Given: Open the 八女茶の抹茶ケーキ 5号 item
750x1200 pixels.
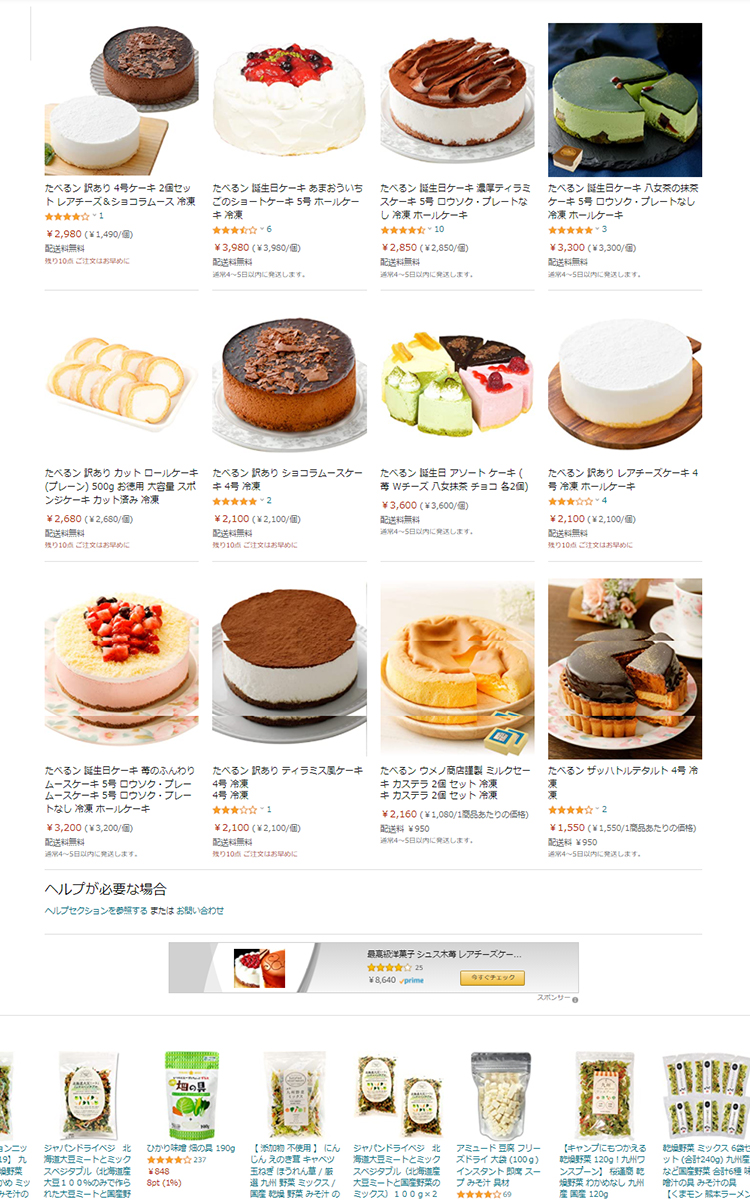Looking at the screenshot, I should [624, 194].
